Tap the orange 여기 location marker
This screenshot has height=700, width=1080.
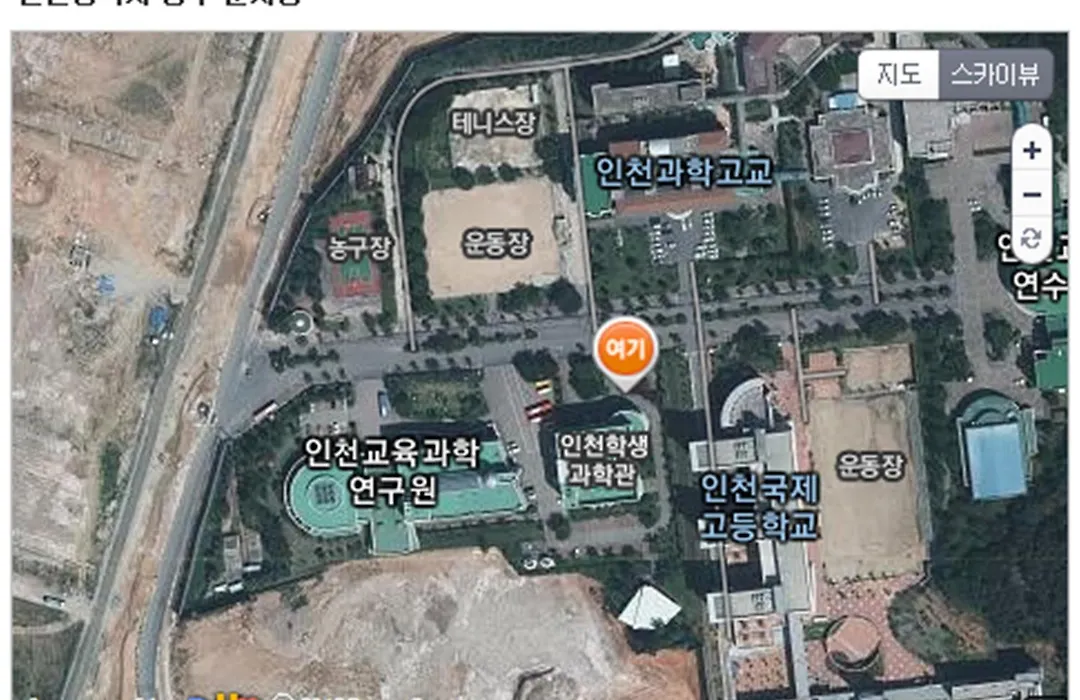pos(625,349)
